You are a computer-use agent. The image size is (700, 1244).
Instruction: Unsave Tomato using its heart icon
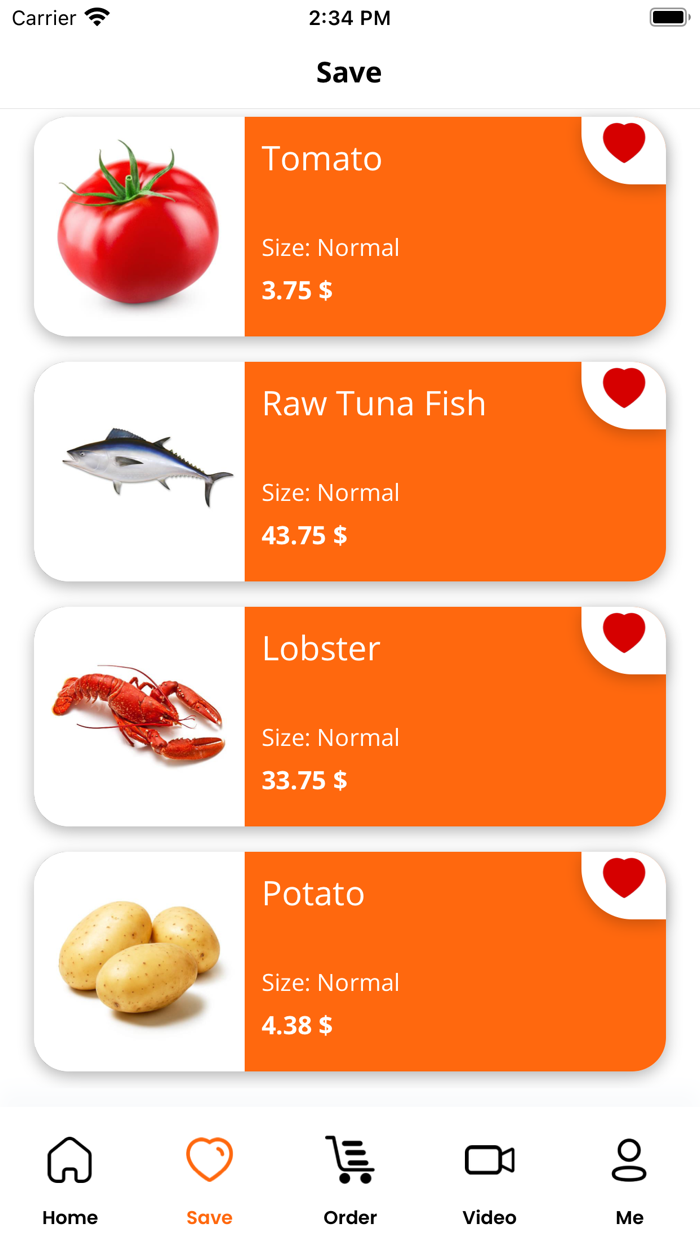coord(624,143)
